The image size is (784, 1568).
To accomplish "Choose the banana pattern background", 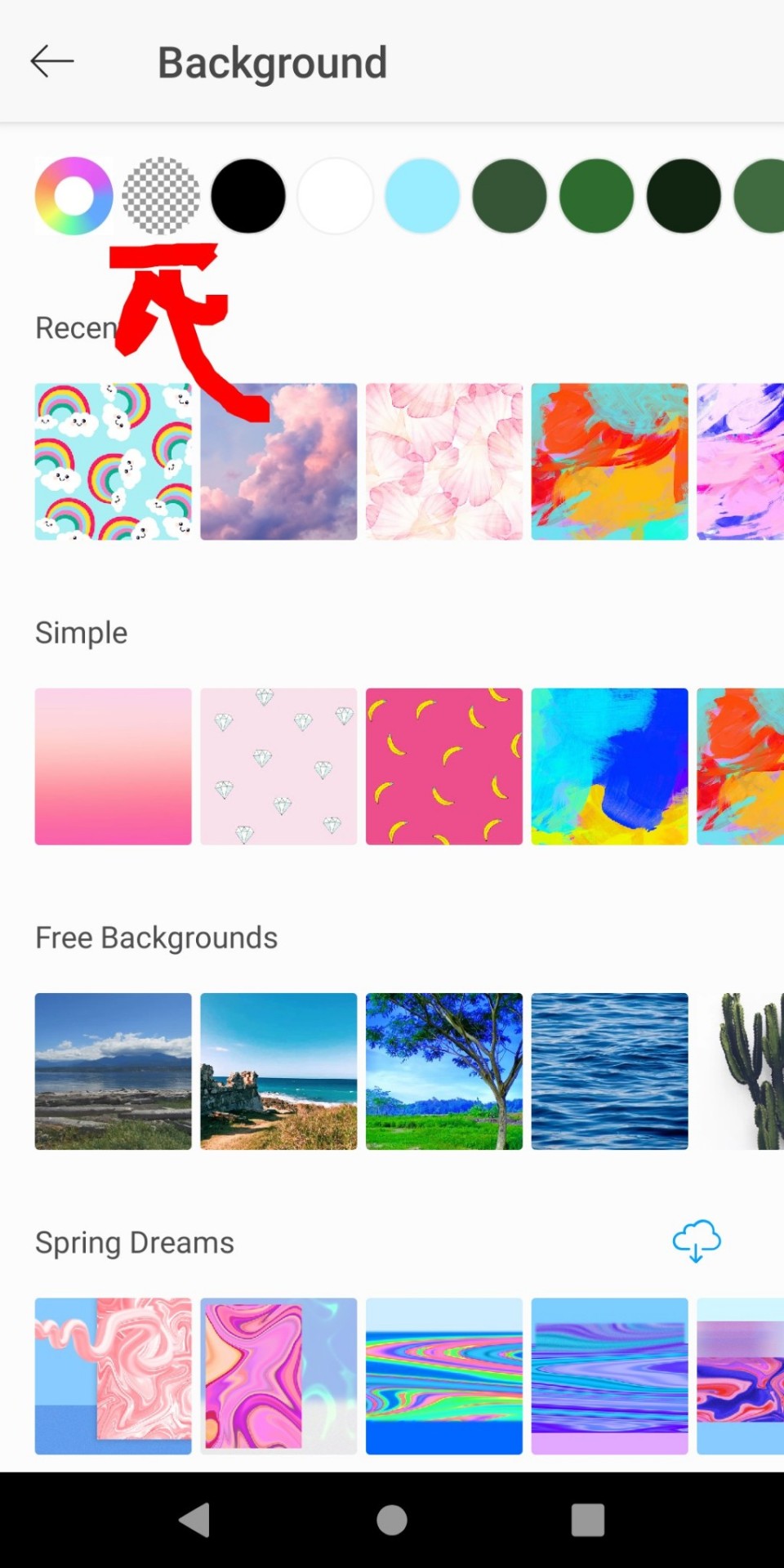I will 443,766.
